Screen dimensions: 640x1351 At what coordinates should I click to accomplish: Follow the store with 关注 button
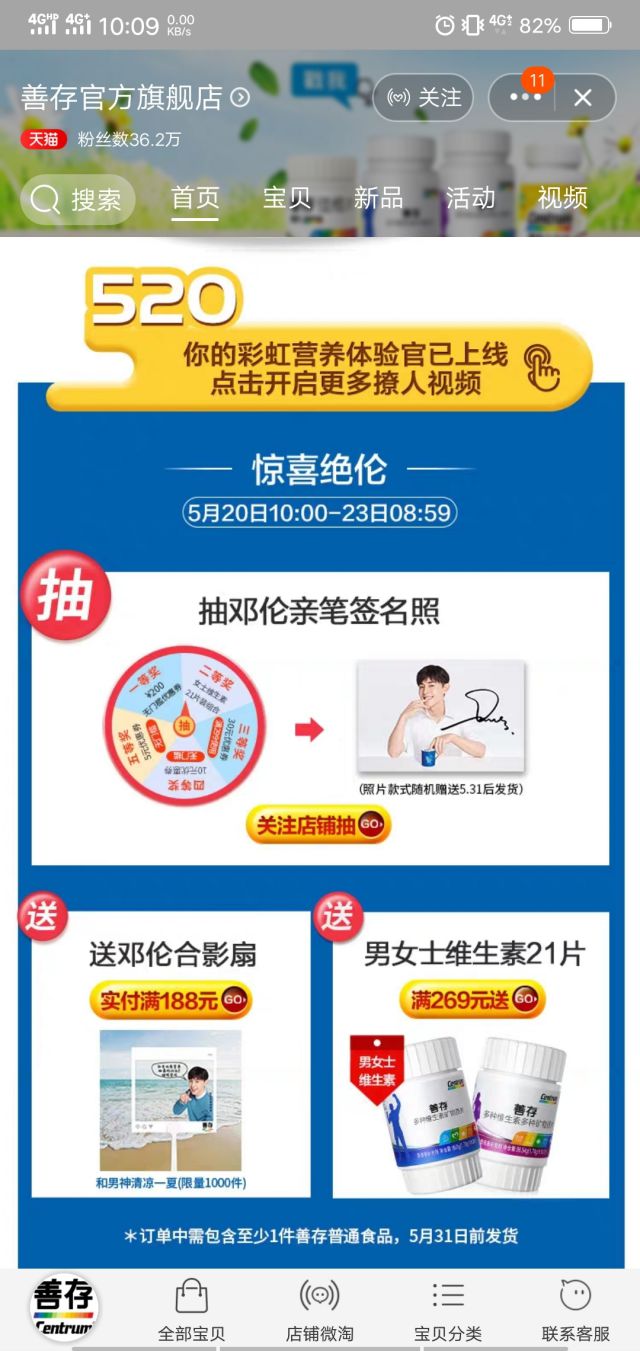423,98
